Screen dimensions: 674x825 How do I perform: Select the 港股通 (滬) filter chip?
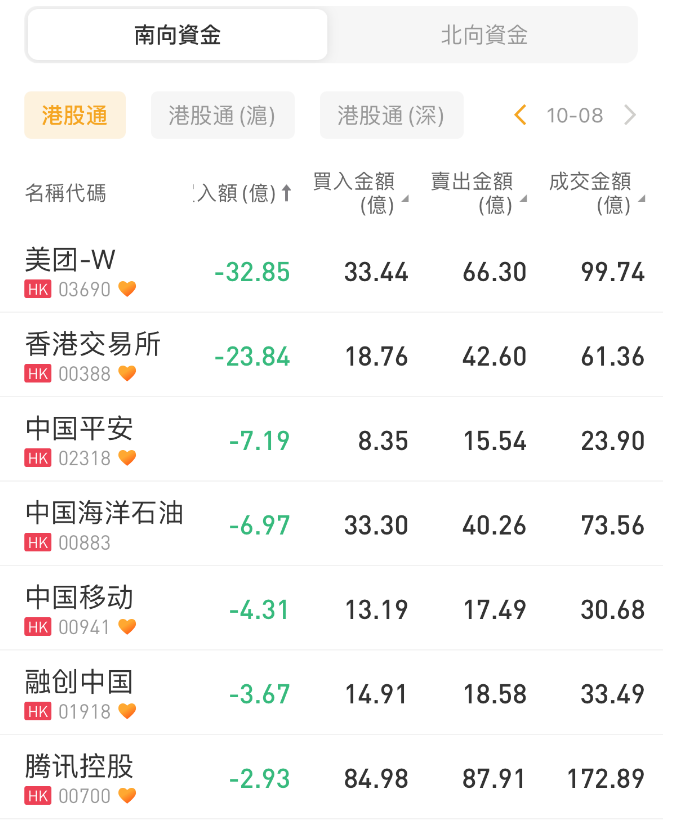click(x=222, y=115)
